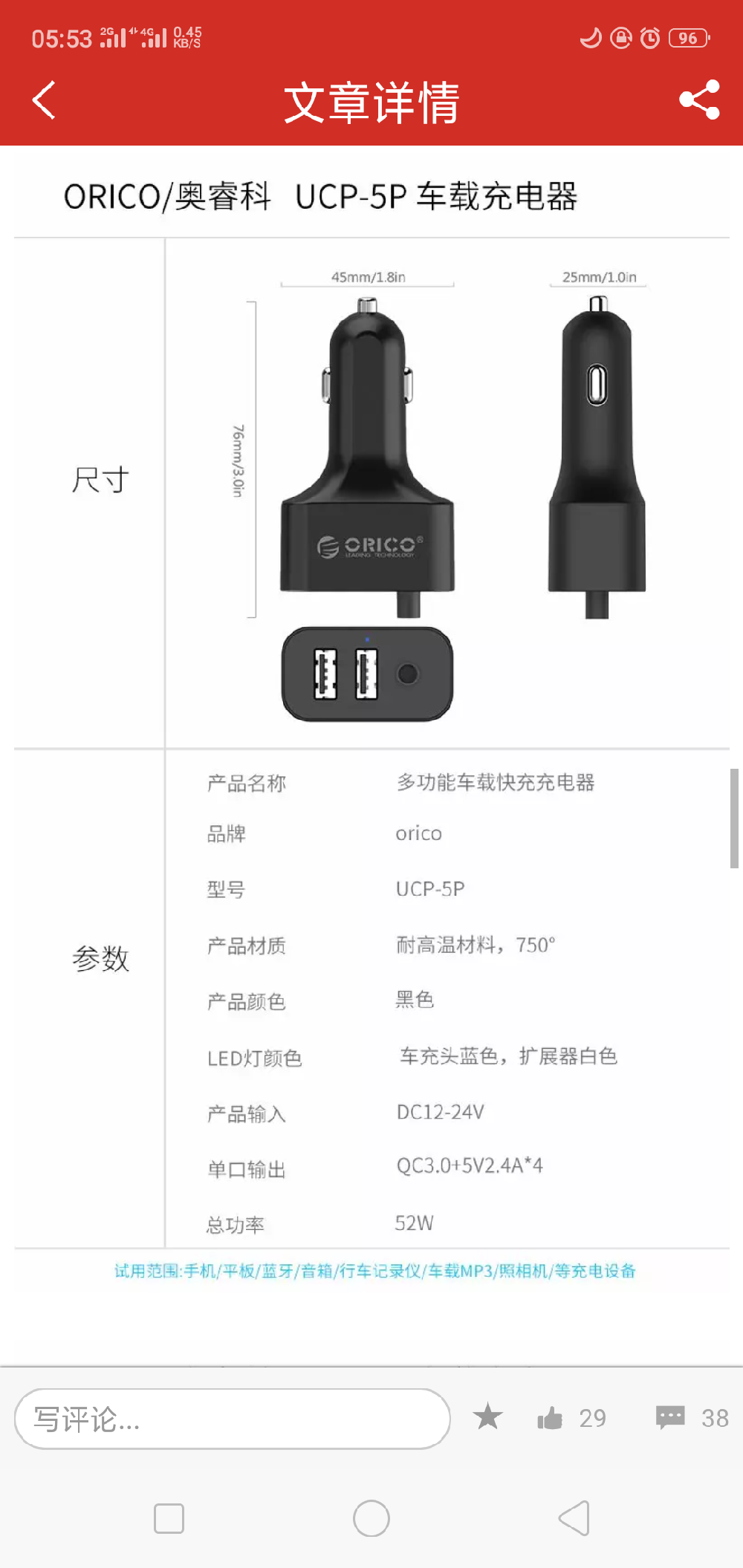The height and width of the screenshot is (1568, 743).
Task: Tap the system home button
Action: coord(371,1518)
